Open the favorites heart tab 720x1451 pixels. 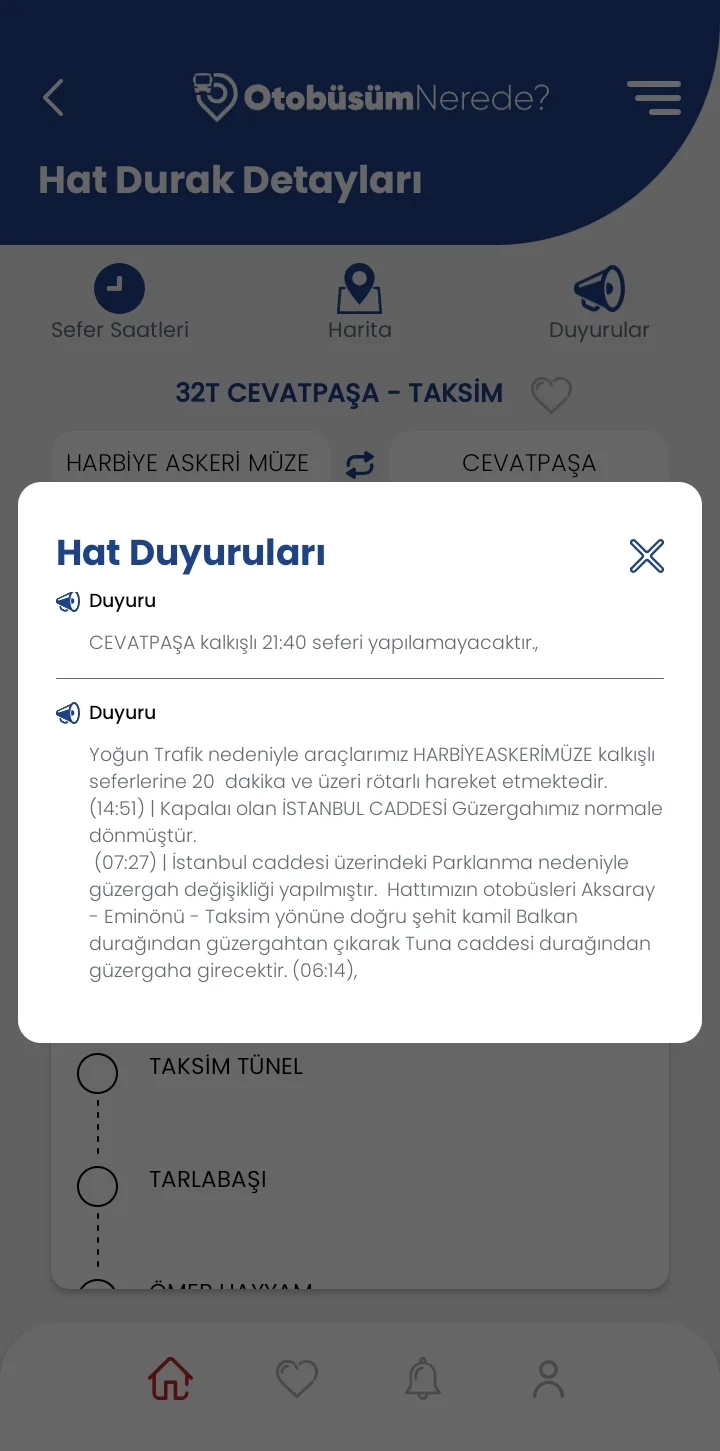[297, 1380]
